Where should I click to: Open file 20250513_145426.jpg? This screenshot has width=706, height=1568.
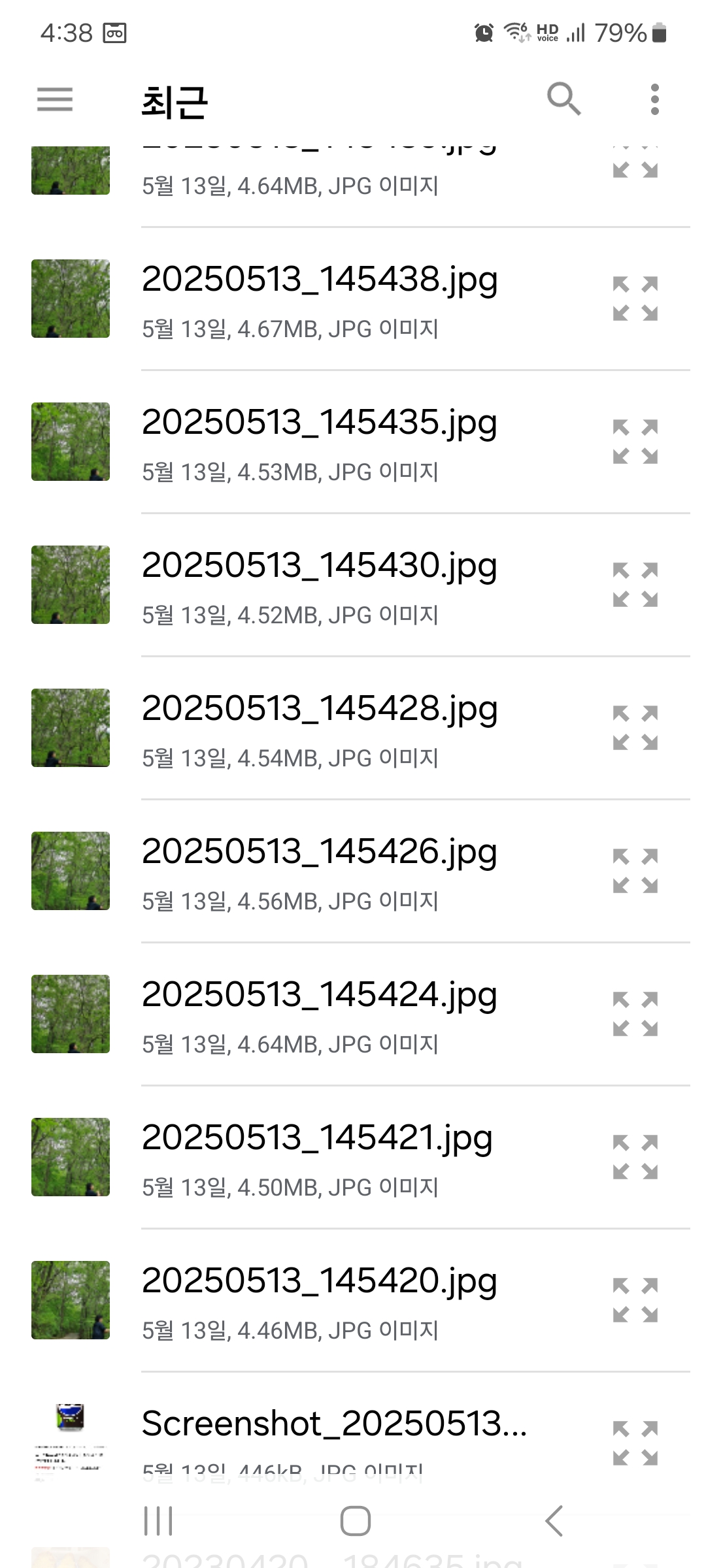point(320,872)
